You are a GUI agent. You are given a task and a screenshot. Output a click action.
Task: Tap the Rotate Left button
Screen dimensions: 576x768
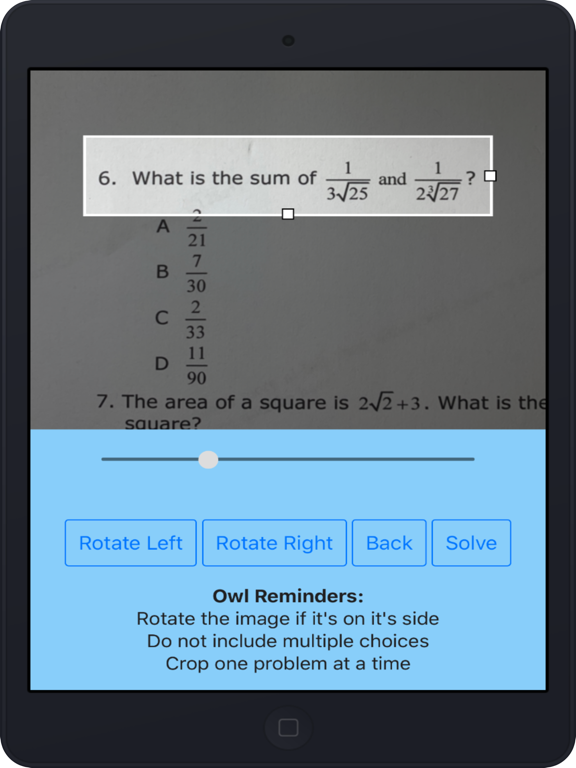pos(131,543)
